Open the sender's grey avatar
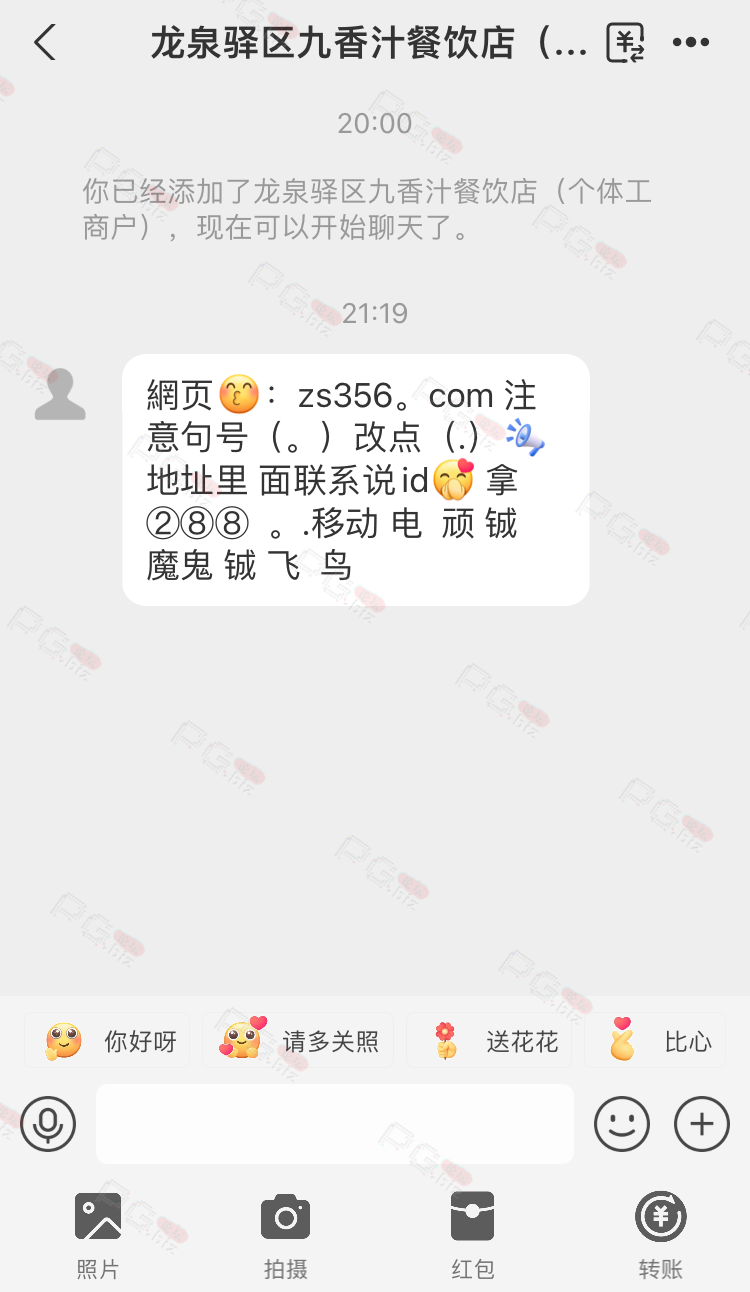Viewport: 750px width, 1292px height. click(x=60, y=394)
